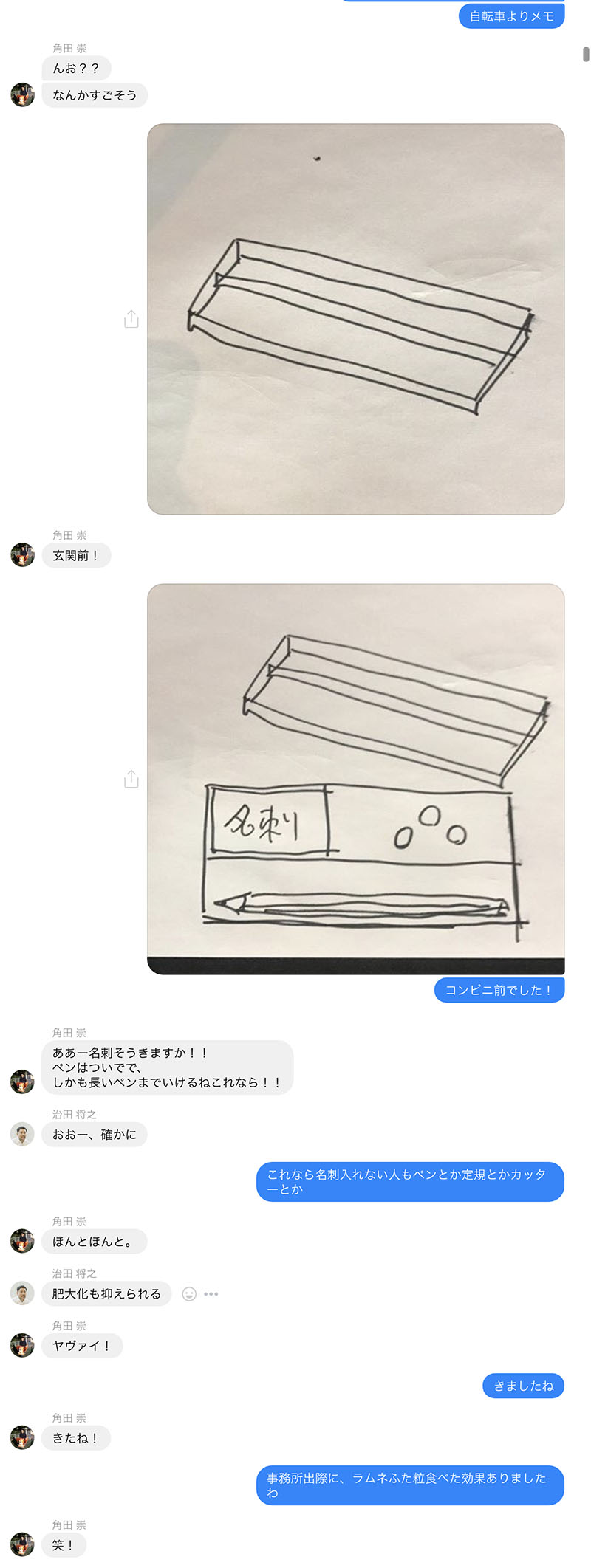This screenshot has height=1568, width=591.
Task: React with emoji to 肥大化も抑えられる message
Action: pyautogui.click(x=189, y=1294)
